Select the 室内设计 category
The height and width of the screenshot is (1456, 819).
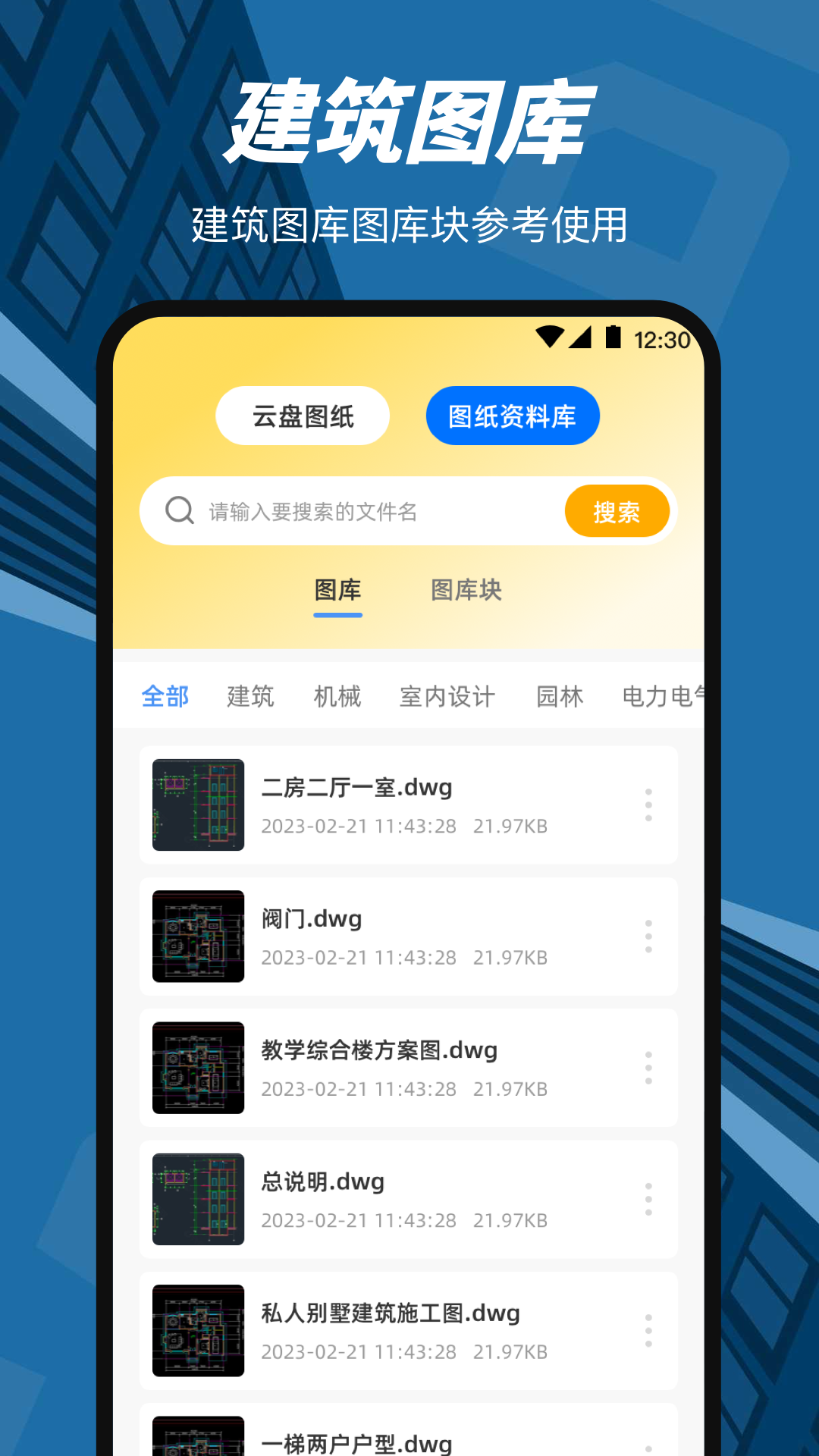pyautogui.click(x=447, y=695)
